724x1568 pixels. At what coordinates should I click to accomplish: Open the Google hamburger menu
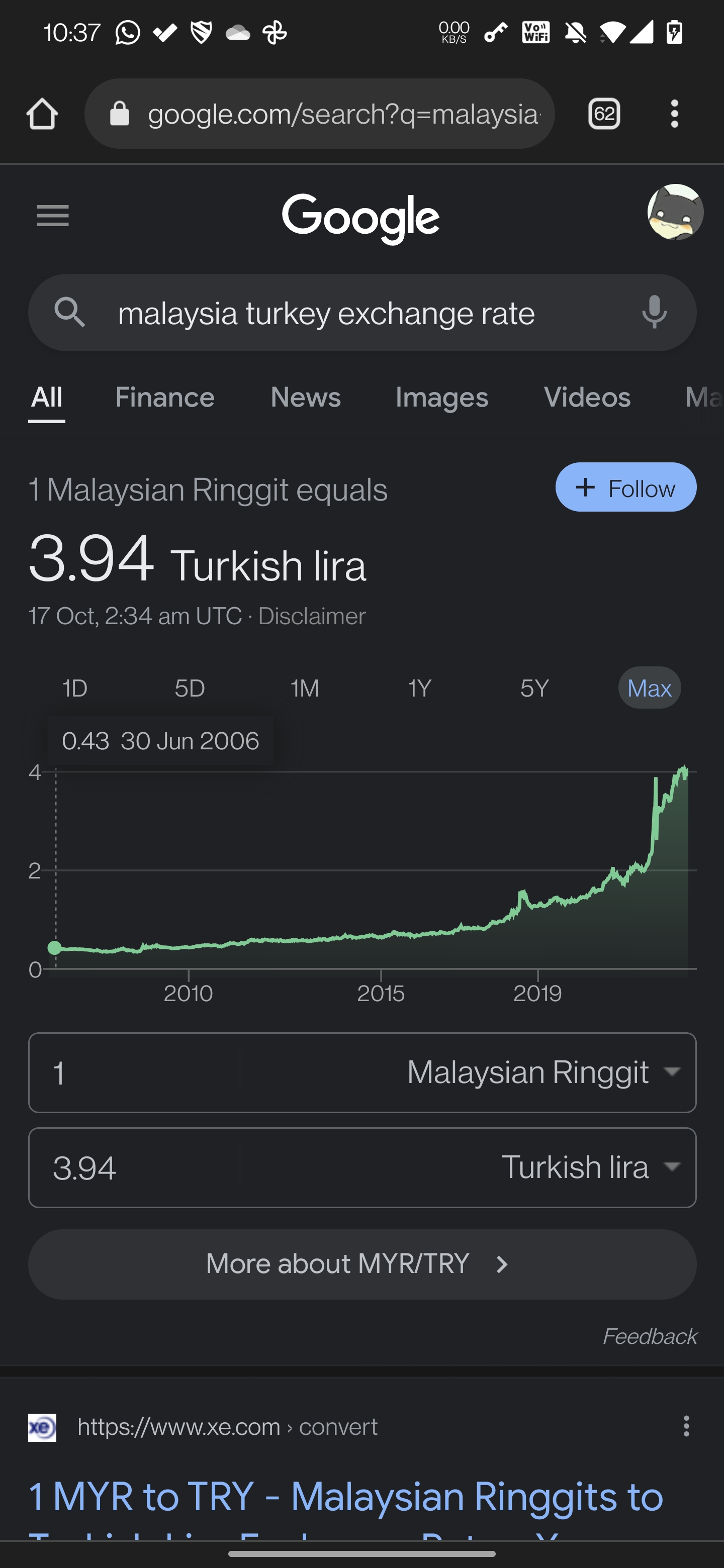coord(53,216)
